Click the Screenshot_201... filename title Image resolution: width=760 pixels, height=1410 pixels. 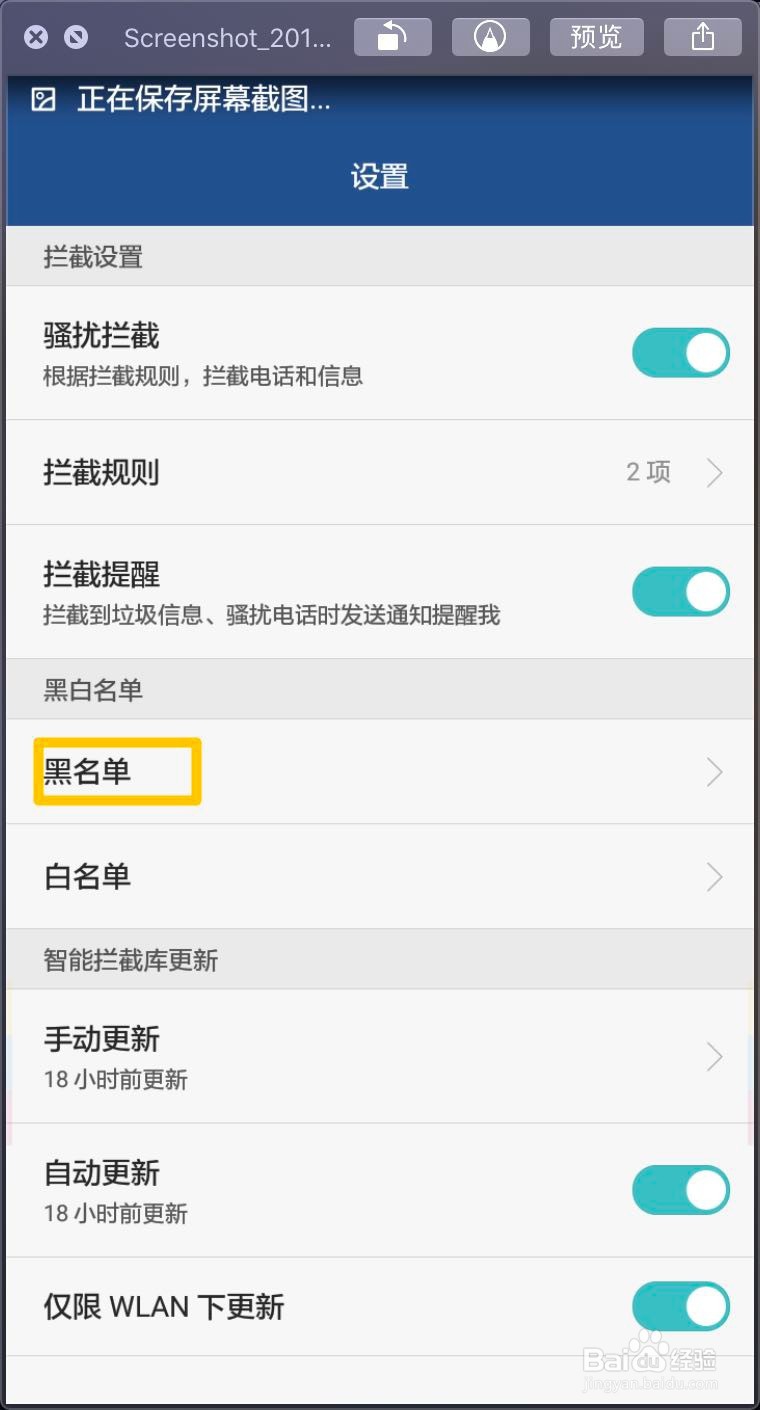click(x=228, y=38)
